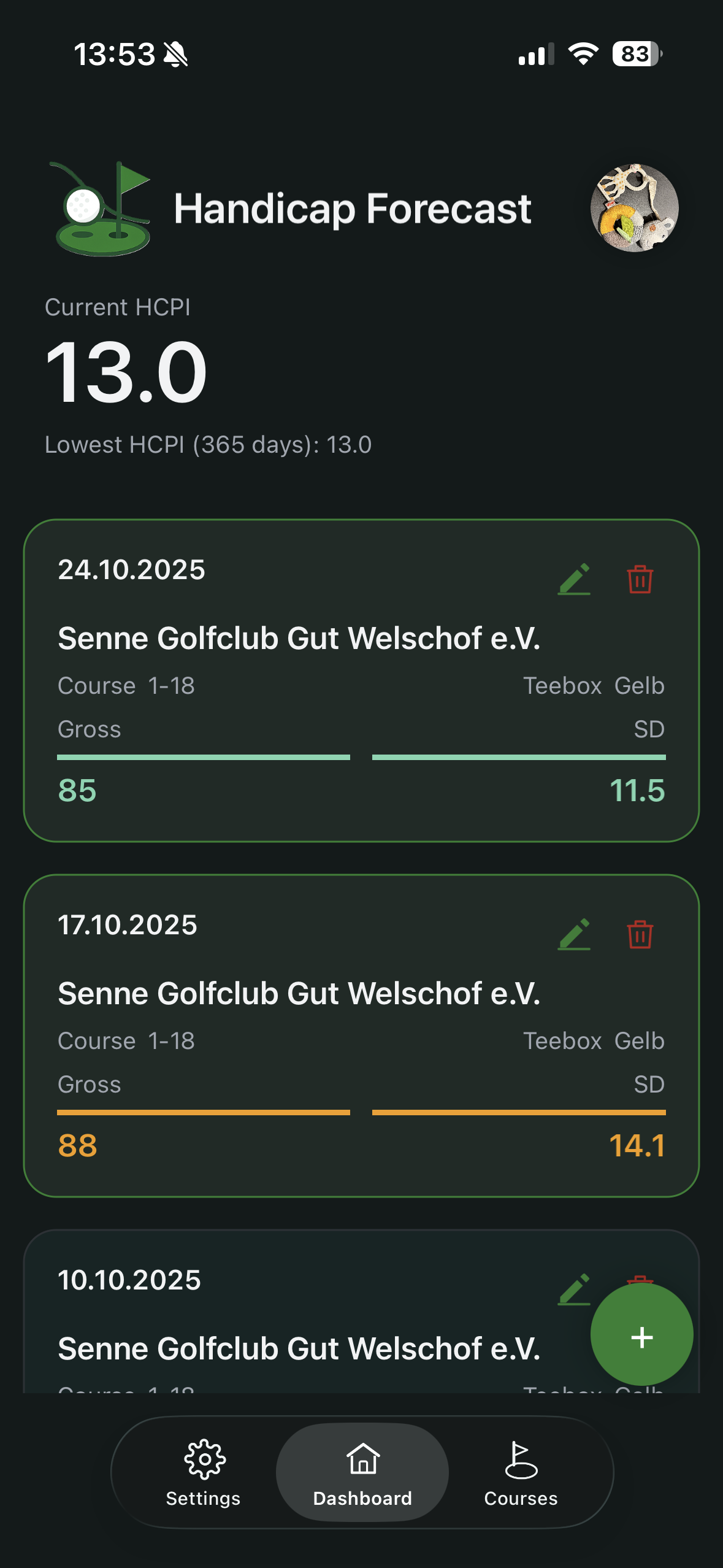Delete the 17.10.2025 round
This screenshot has width=723, height=1568.
click(640, 936)
